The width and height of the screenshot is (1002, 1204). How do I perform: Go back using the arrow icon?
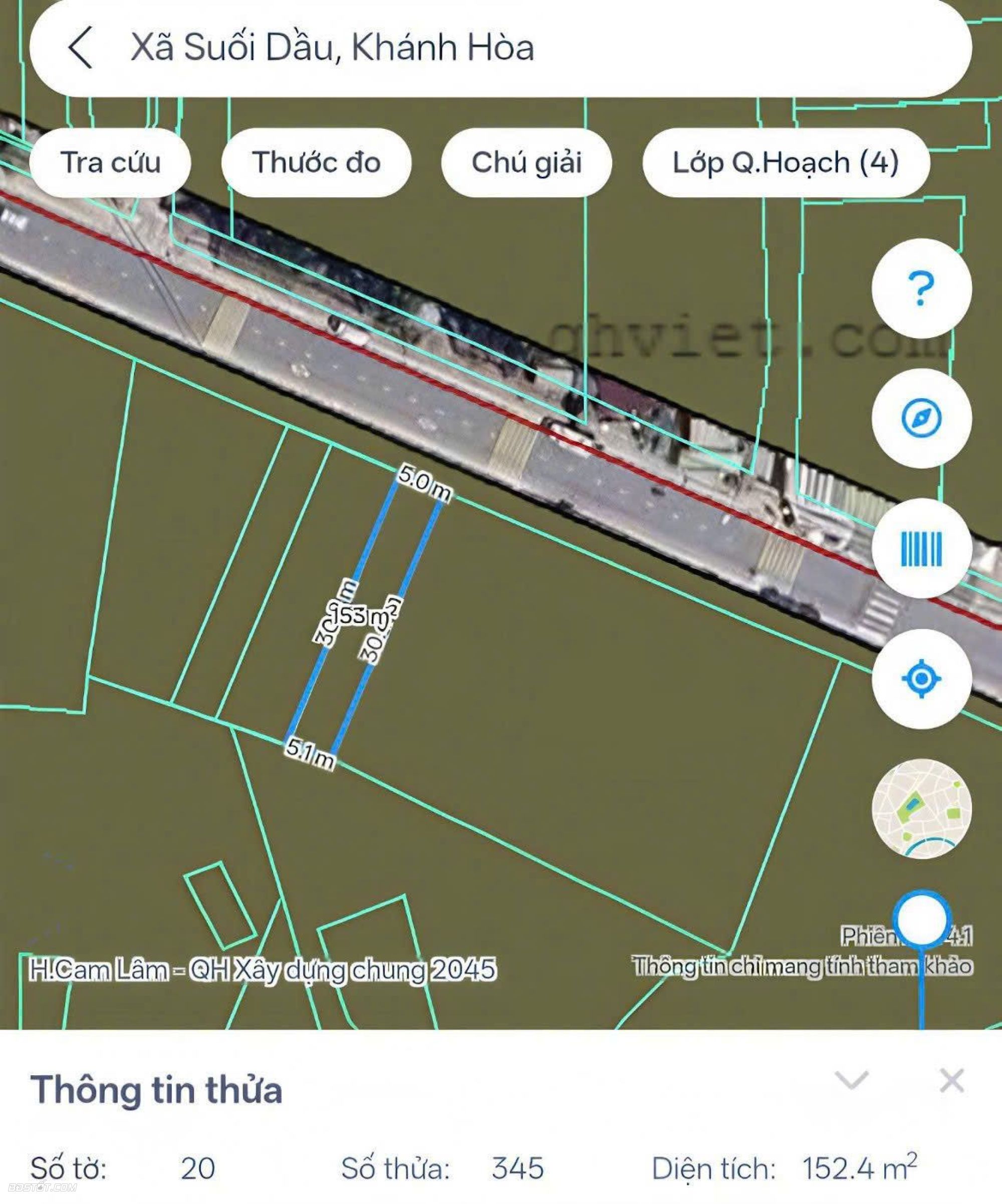pos(80,47)
